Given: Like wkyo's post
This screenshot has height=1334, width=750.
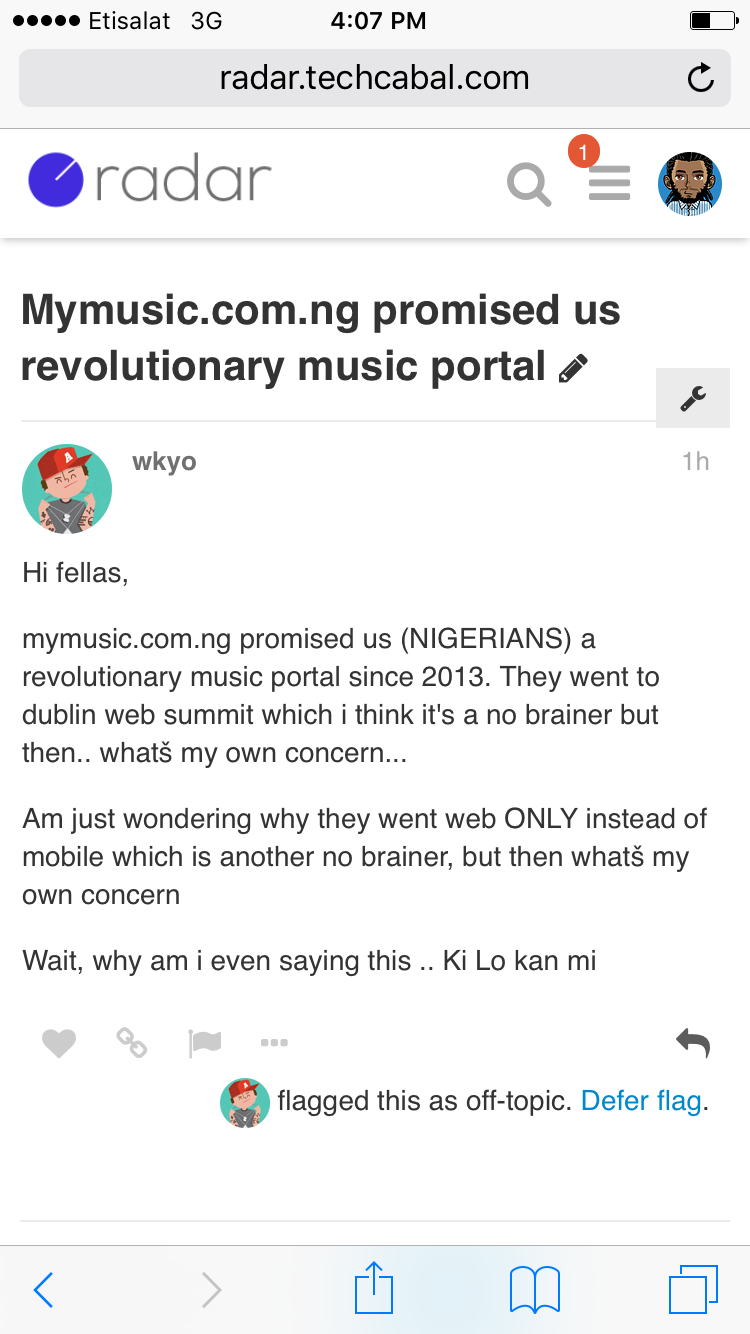Looking at the screenshot, I should coord(59,1043).
